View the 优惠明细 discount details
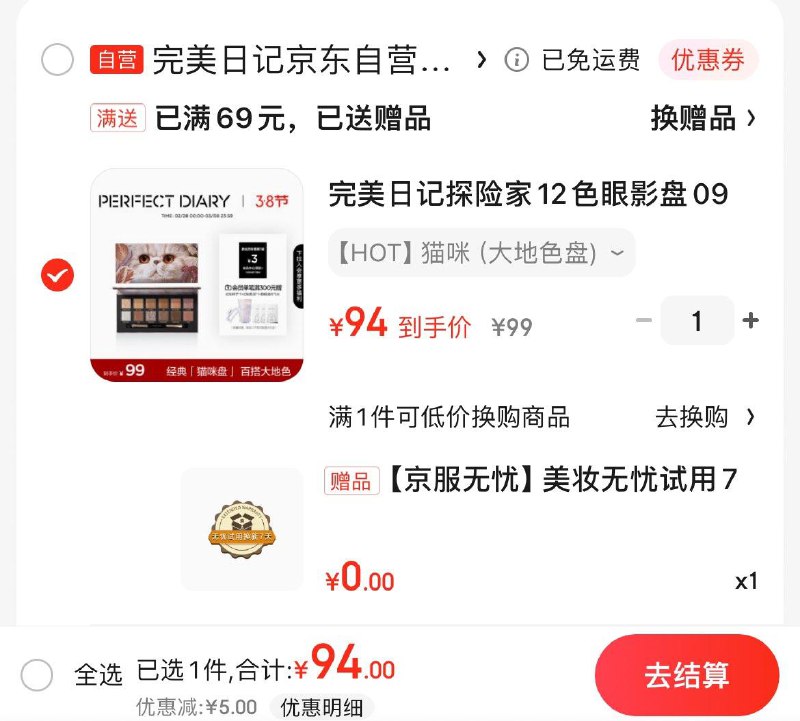The width and height of the screenshot is (800, 721). [321, 707]
